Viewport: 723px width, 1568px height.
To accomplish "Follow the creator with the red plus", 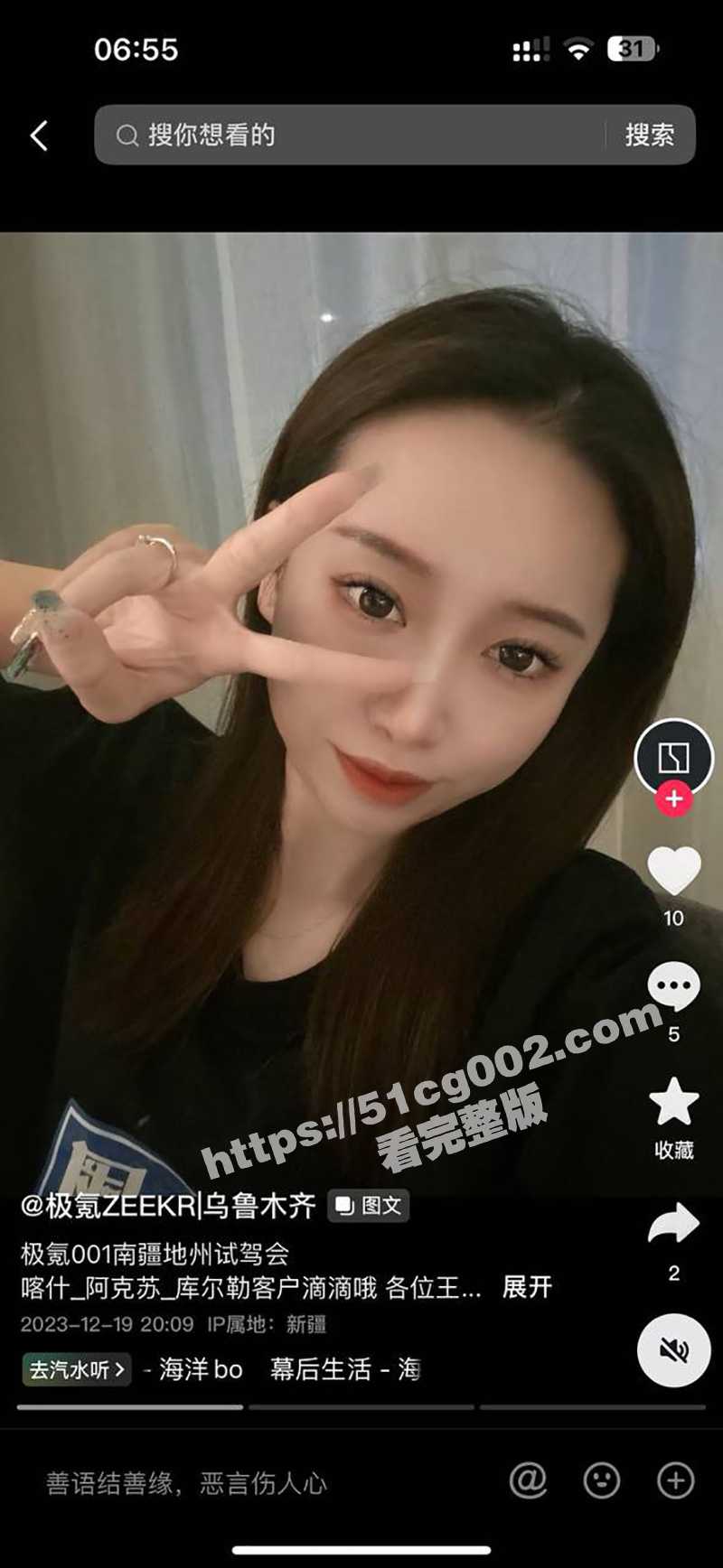I will 673,799.
